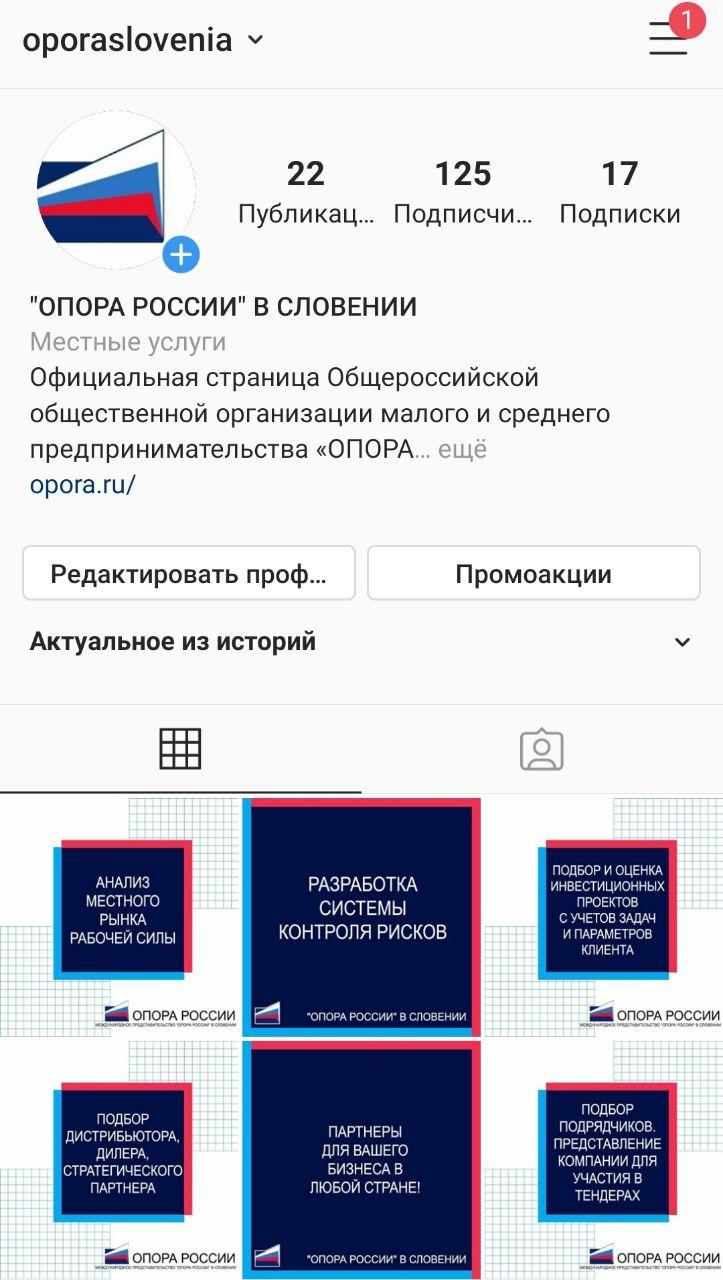Tap the Редактировать профиль button

pos(189,573)
